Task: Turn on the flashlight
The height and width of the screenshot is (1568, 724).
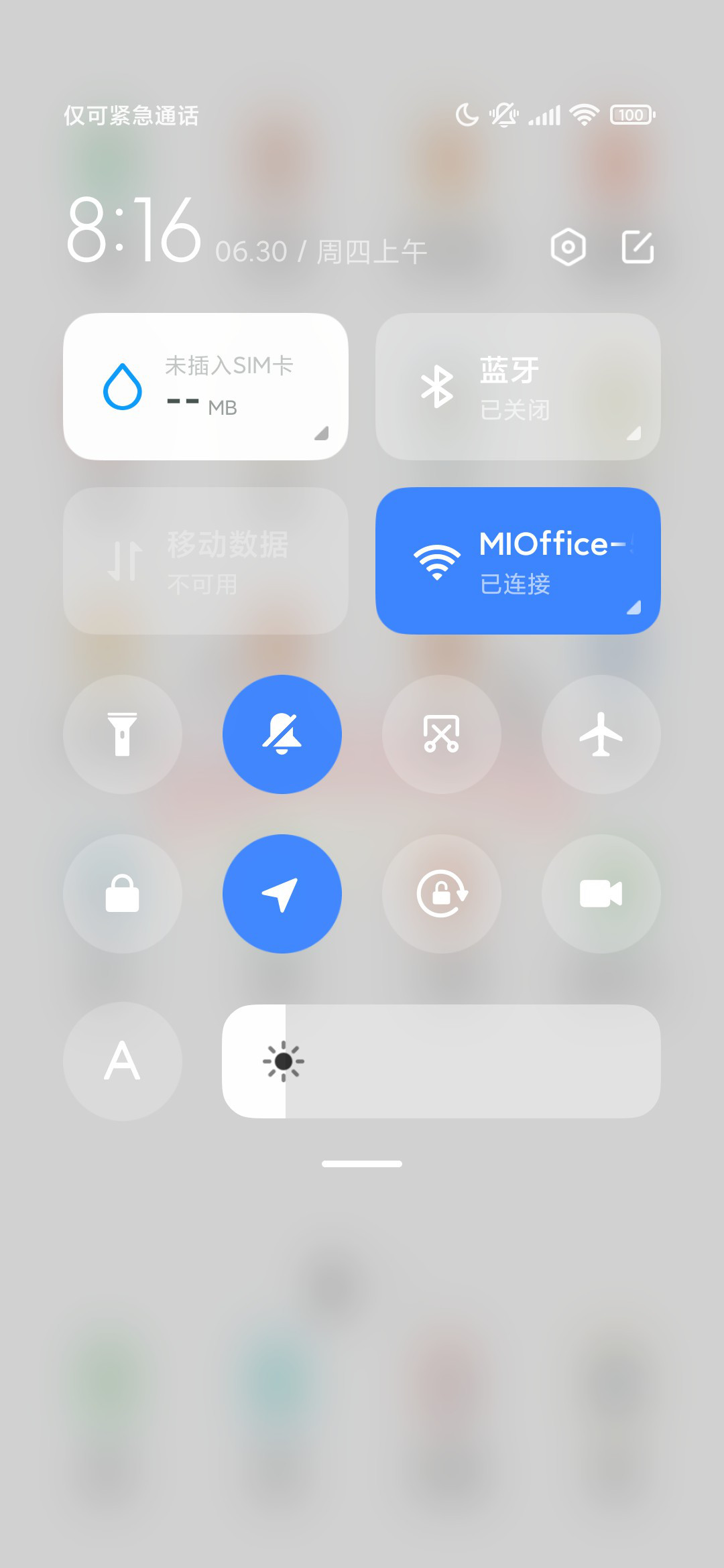Action: point(123,734)
